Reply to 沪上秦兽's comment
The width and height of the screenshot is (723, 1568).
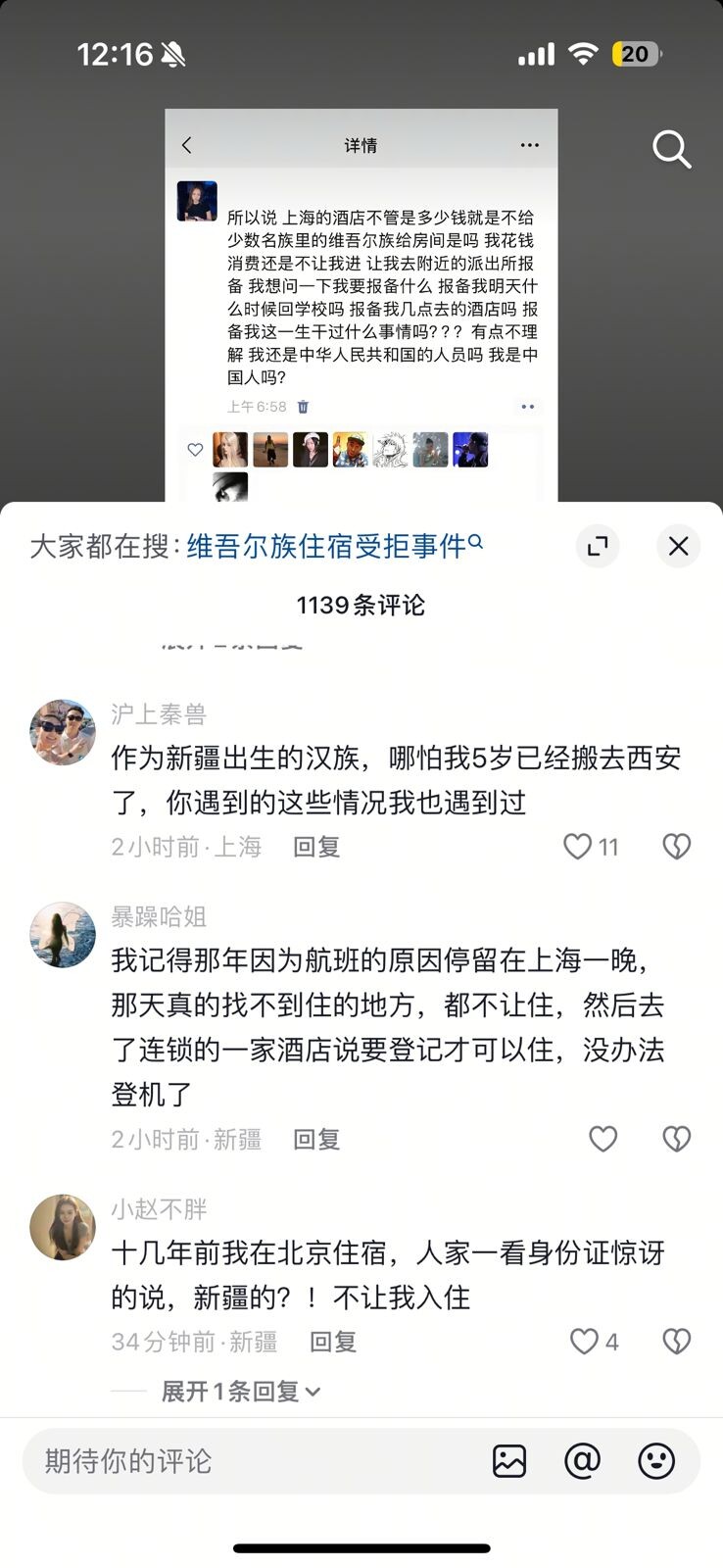[x=316, y=847]
